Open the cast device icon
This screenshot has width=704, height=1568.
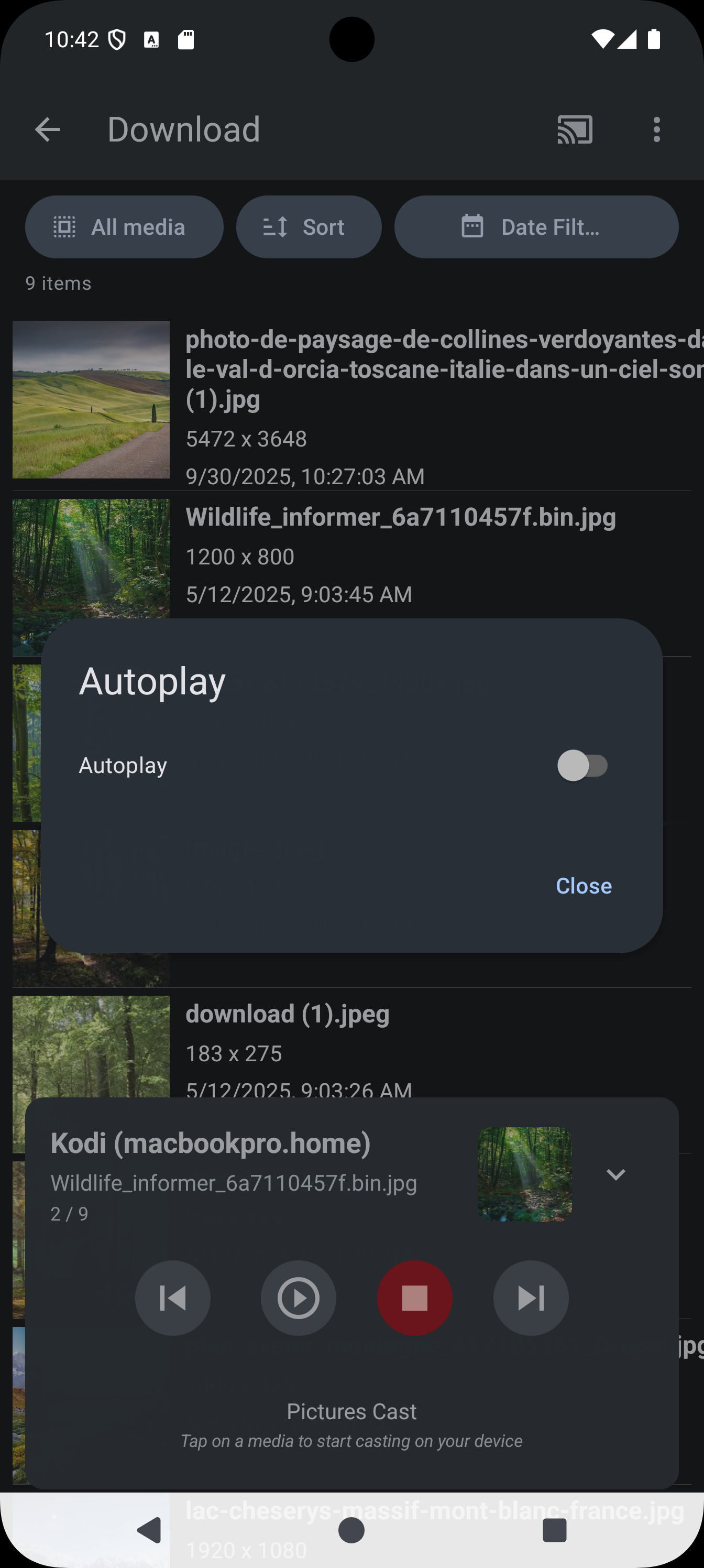coord(575,129)
